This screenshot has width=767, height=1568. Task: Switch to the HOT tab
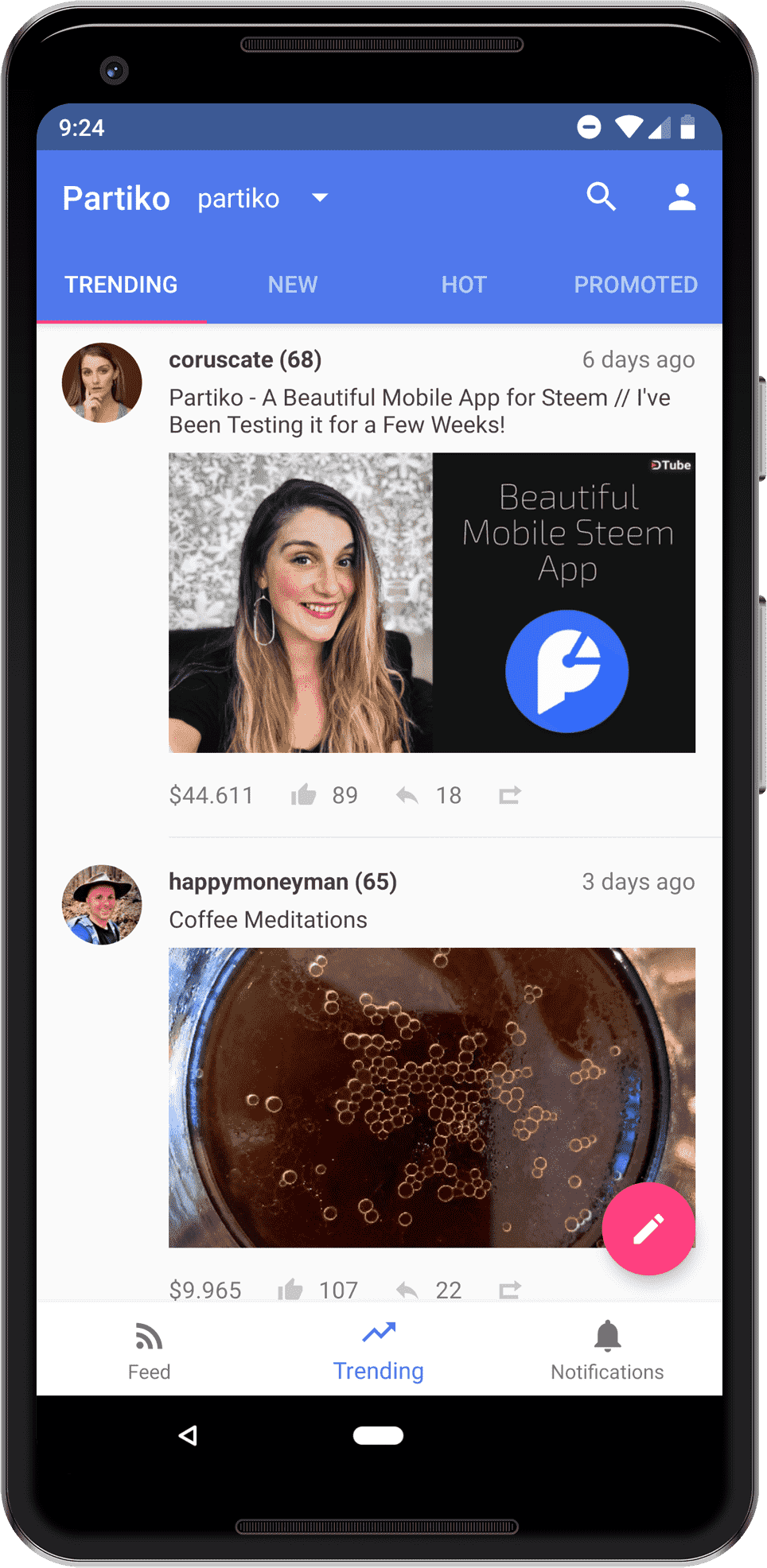coord(464,285)
